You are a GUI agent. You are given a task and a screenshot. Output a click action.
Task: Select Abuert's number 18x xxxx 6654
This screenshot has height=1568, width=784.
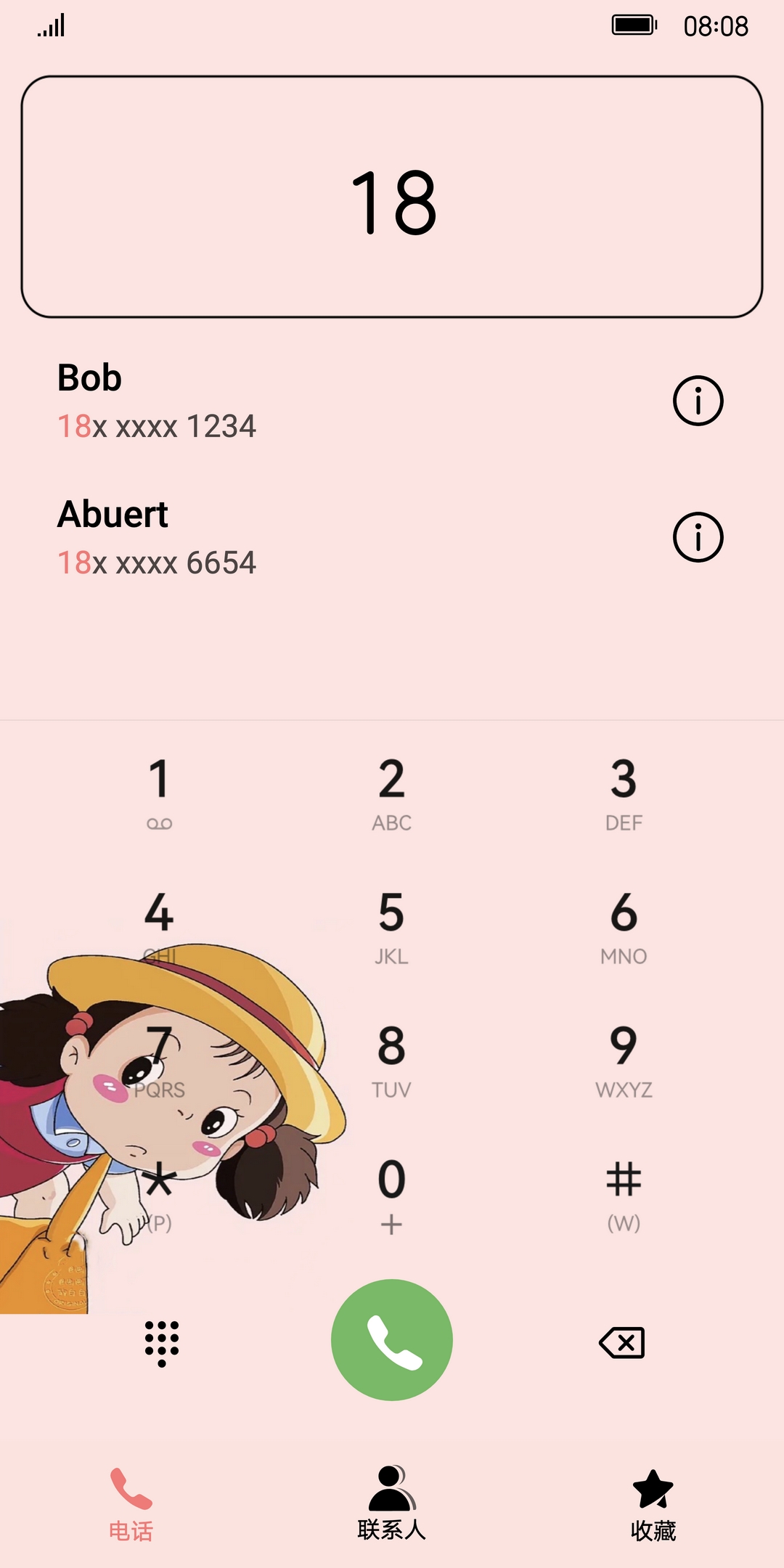[157, 563]
